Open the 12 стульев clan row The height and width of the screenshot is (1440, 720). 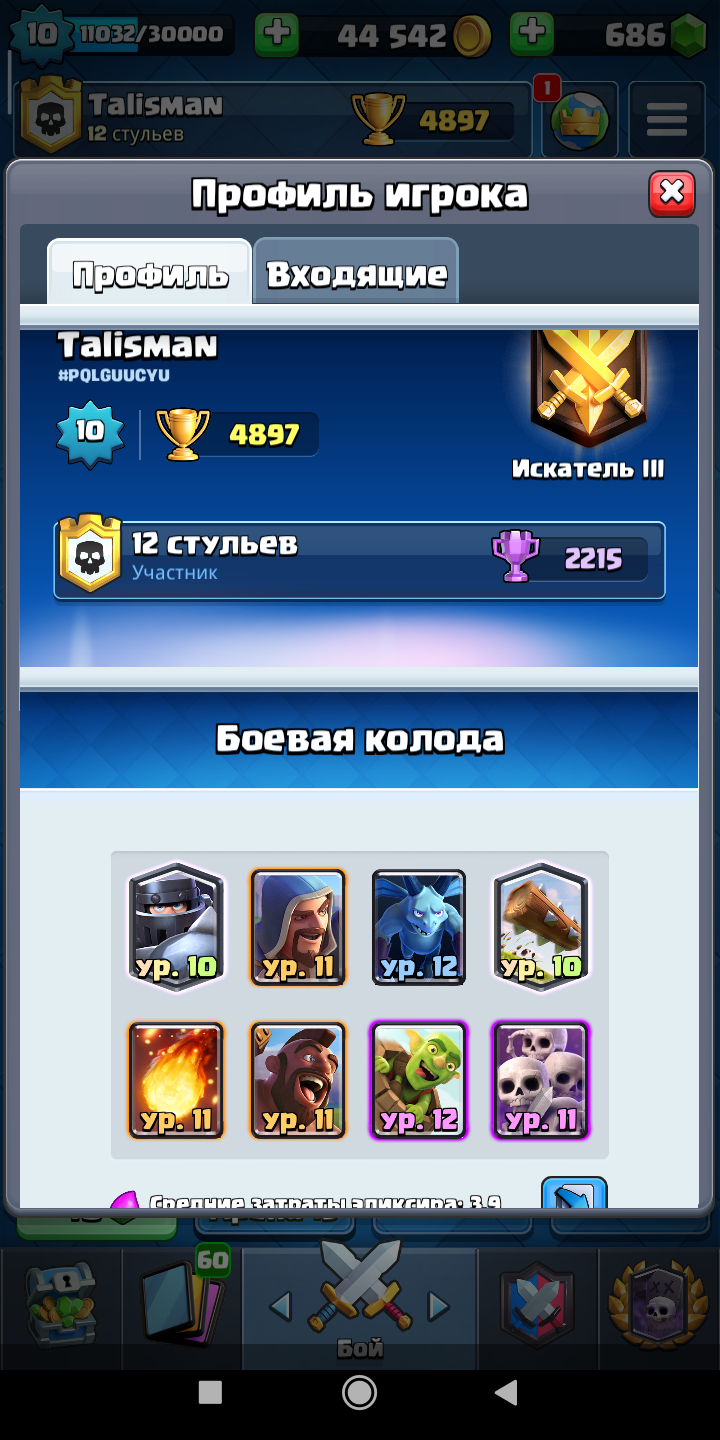tap(360, 559)
